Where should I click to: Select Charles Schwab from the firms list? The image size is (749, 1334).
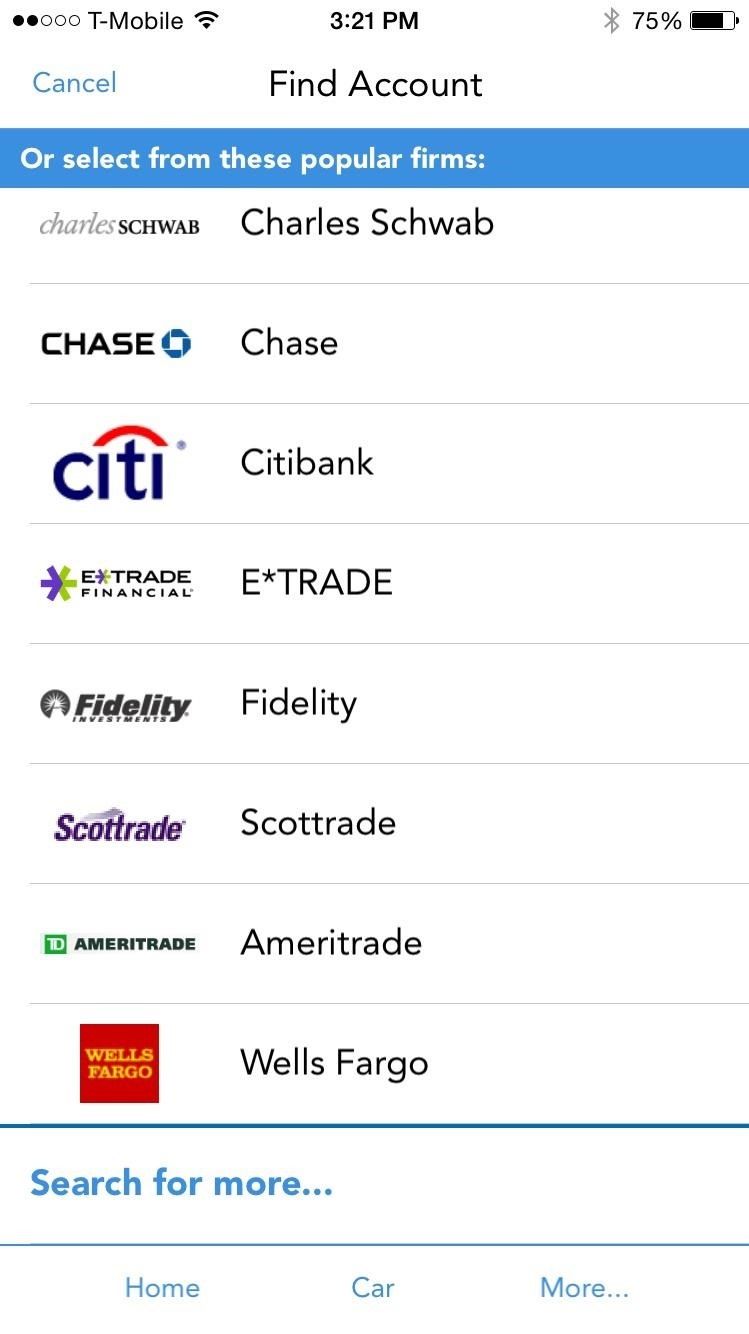point(367,223)
